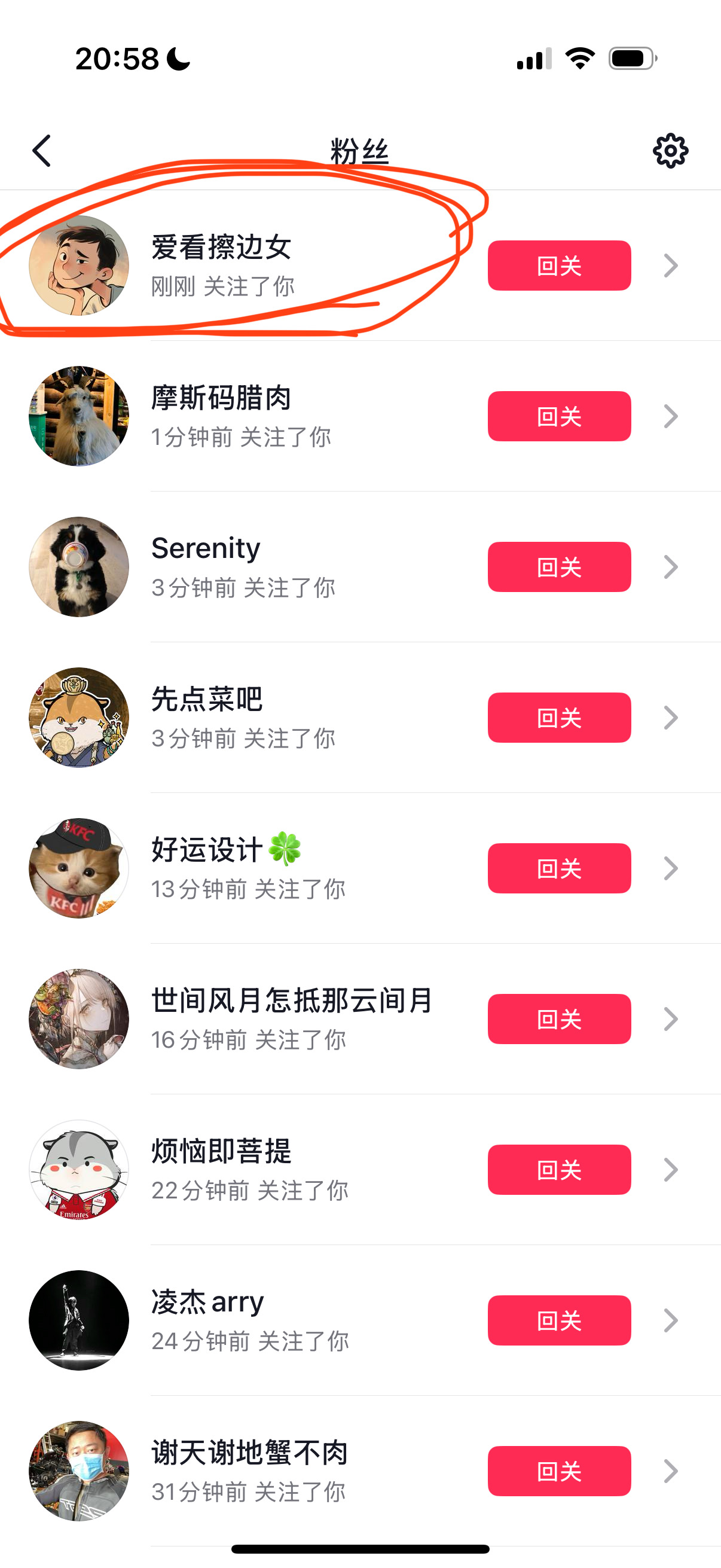721x1568 pixels.
Task: Tap the arrow next to 好运设计
Action: pos(671,868)
